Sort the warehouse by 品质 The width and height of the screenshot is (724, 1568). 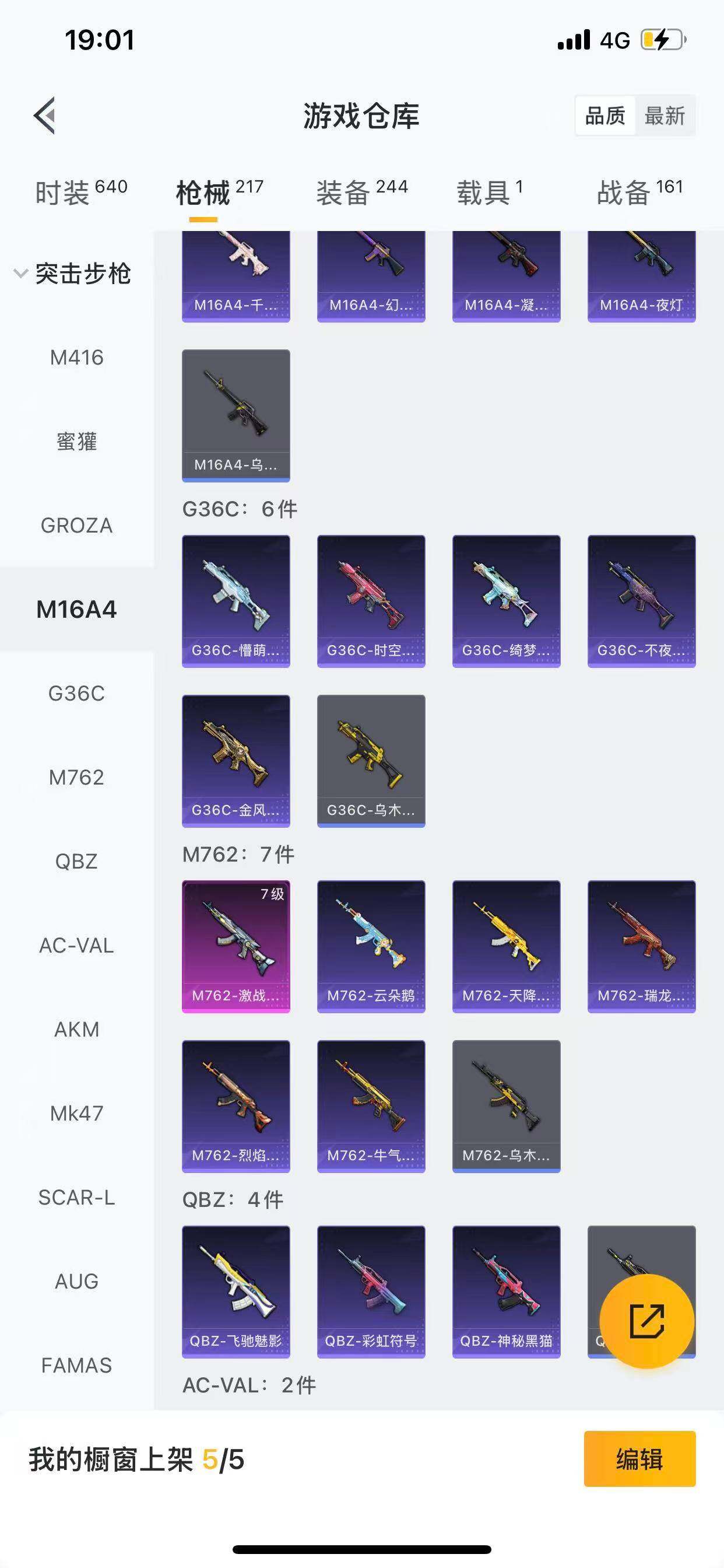(604, 116)
